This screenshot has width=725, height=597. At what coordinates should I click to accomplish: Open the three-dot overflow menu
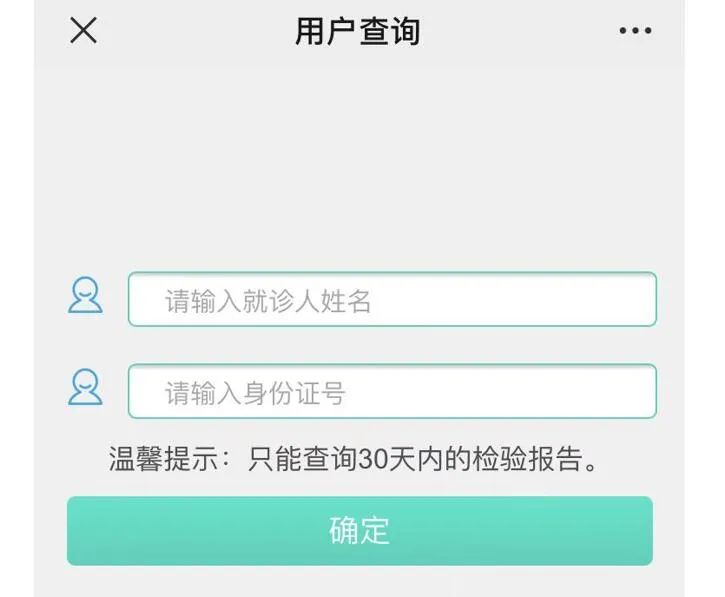635,31
